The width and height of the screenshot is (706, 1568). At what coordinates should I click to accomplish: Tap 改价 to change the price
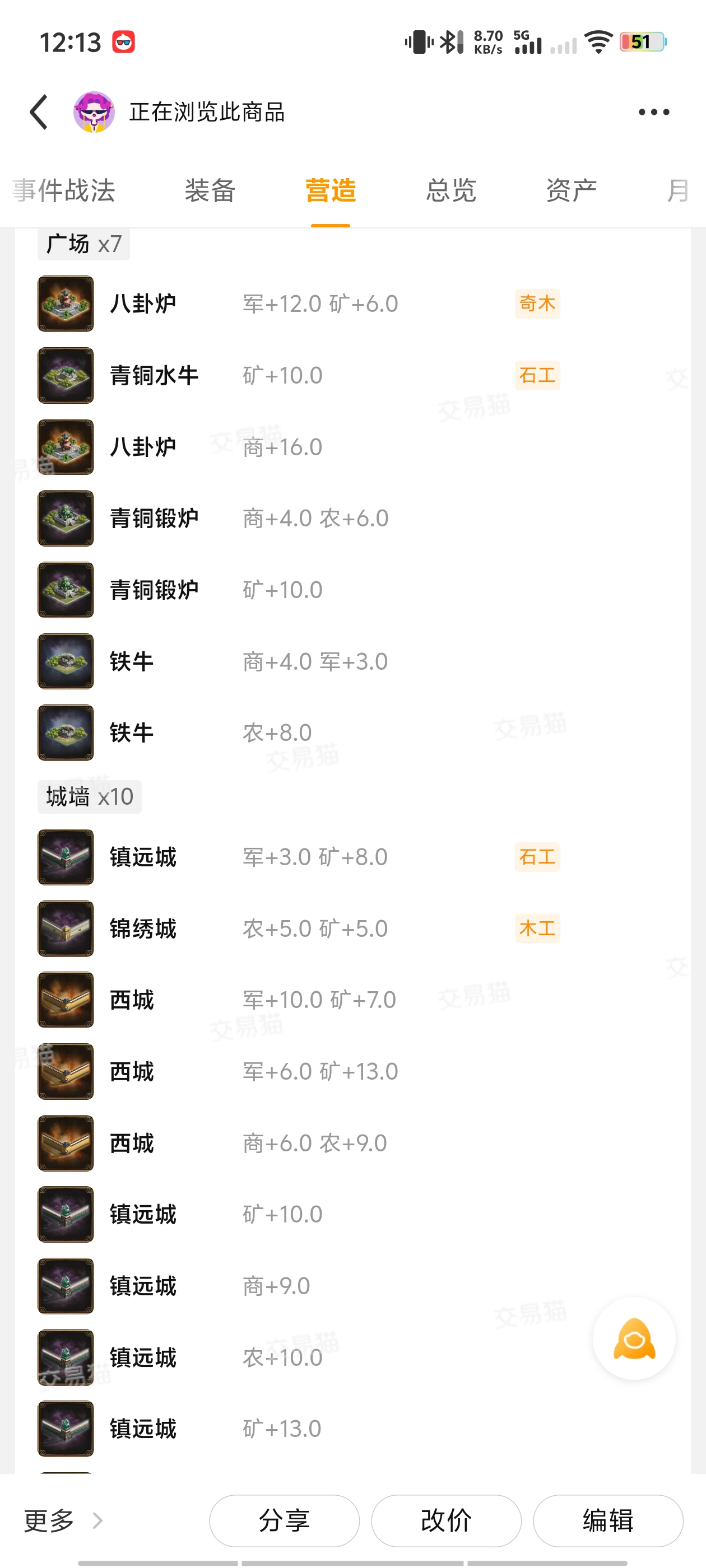point(446,1520)
